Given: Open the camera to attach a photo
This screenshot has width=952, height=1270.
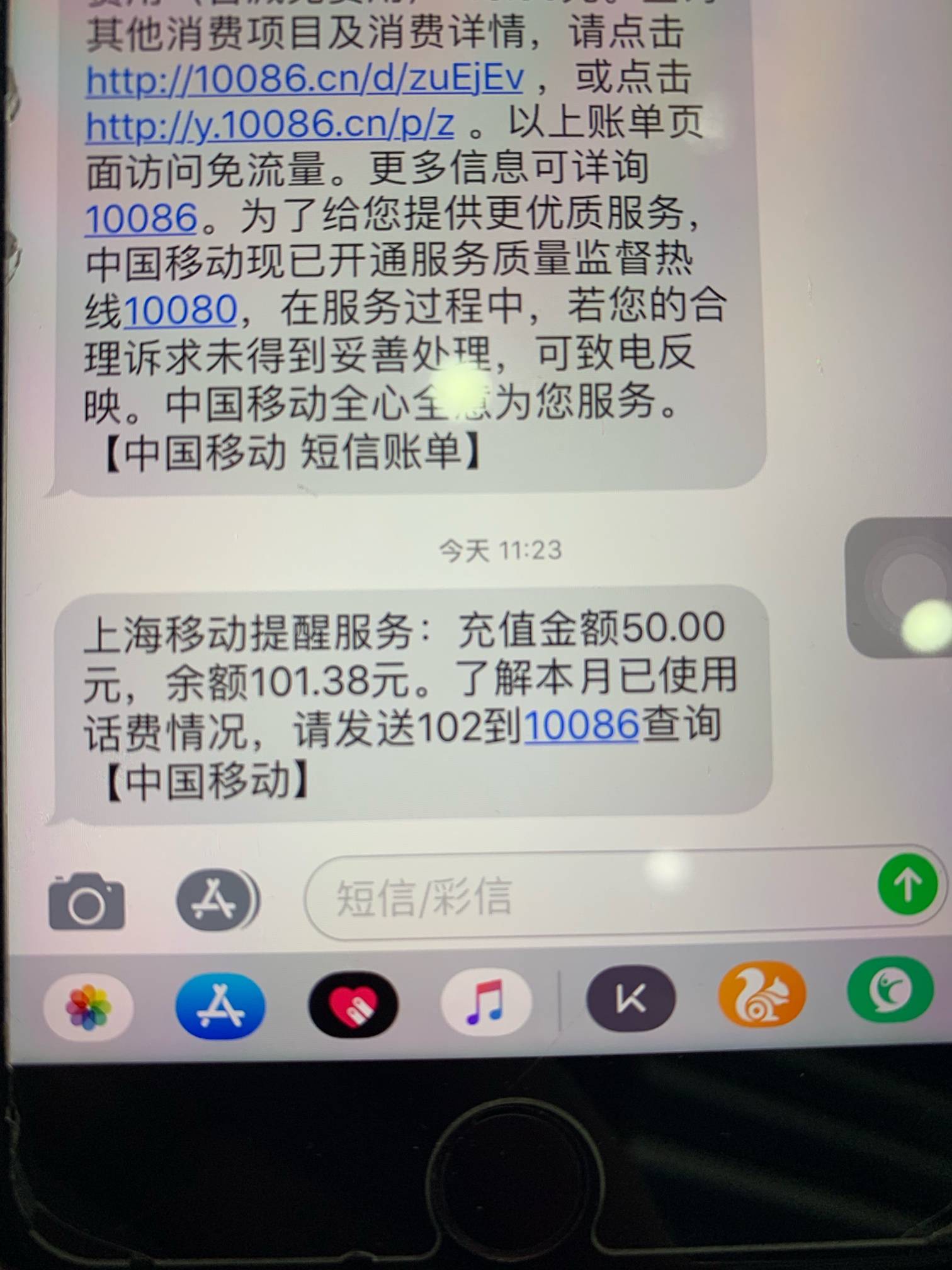Looking at the screenshot, I should point(87,902).
